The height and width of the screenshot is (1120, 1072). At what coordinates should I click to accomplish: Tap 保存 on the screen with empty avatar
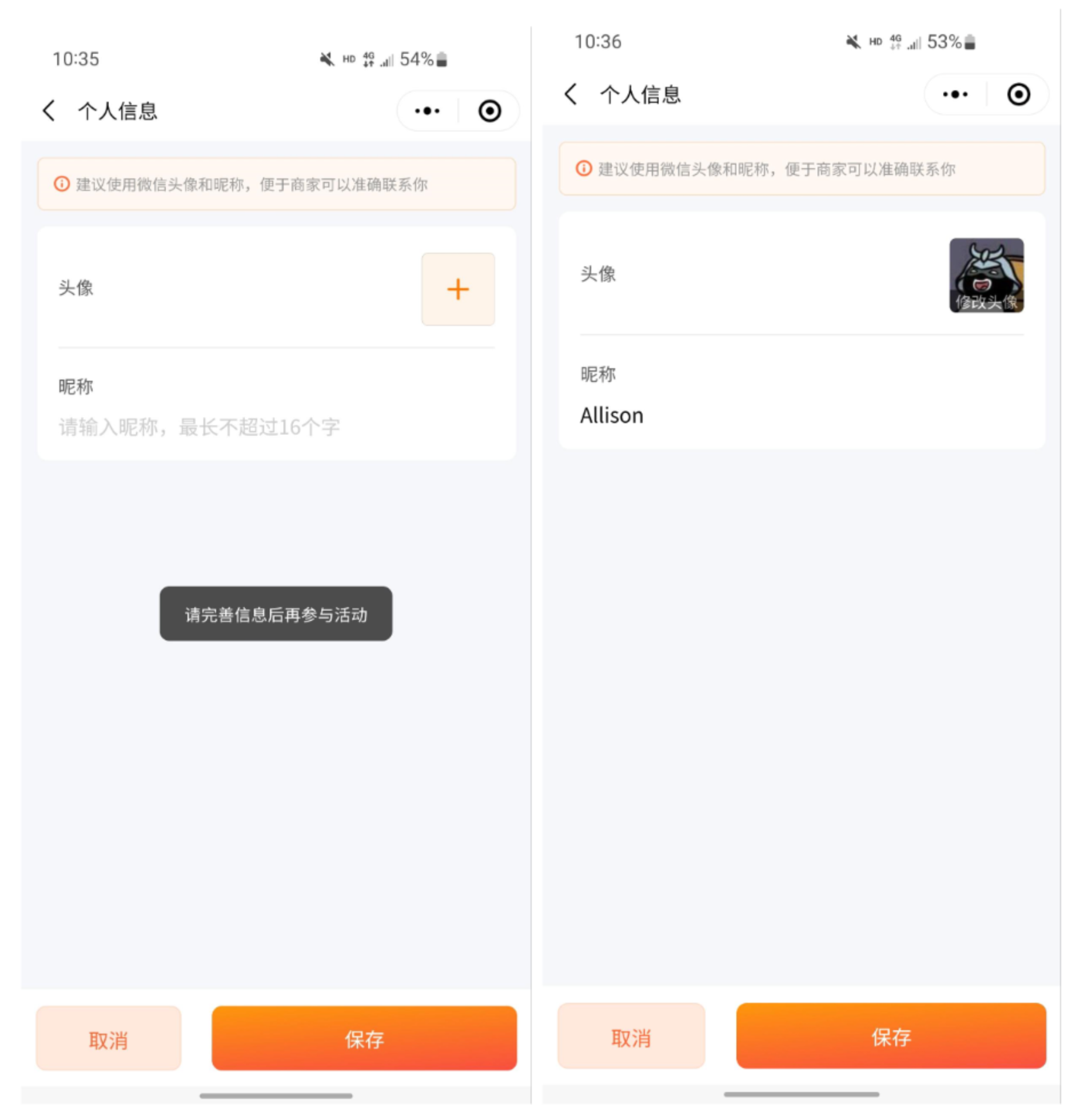(x=364, y=1038)
